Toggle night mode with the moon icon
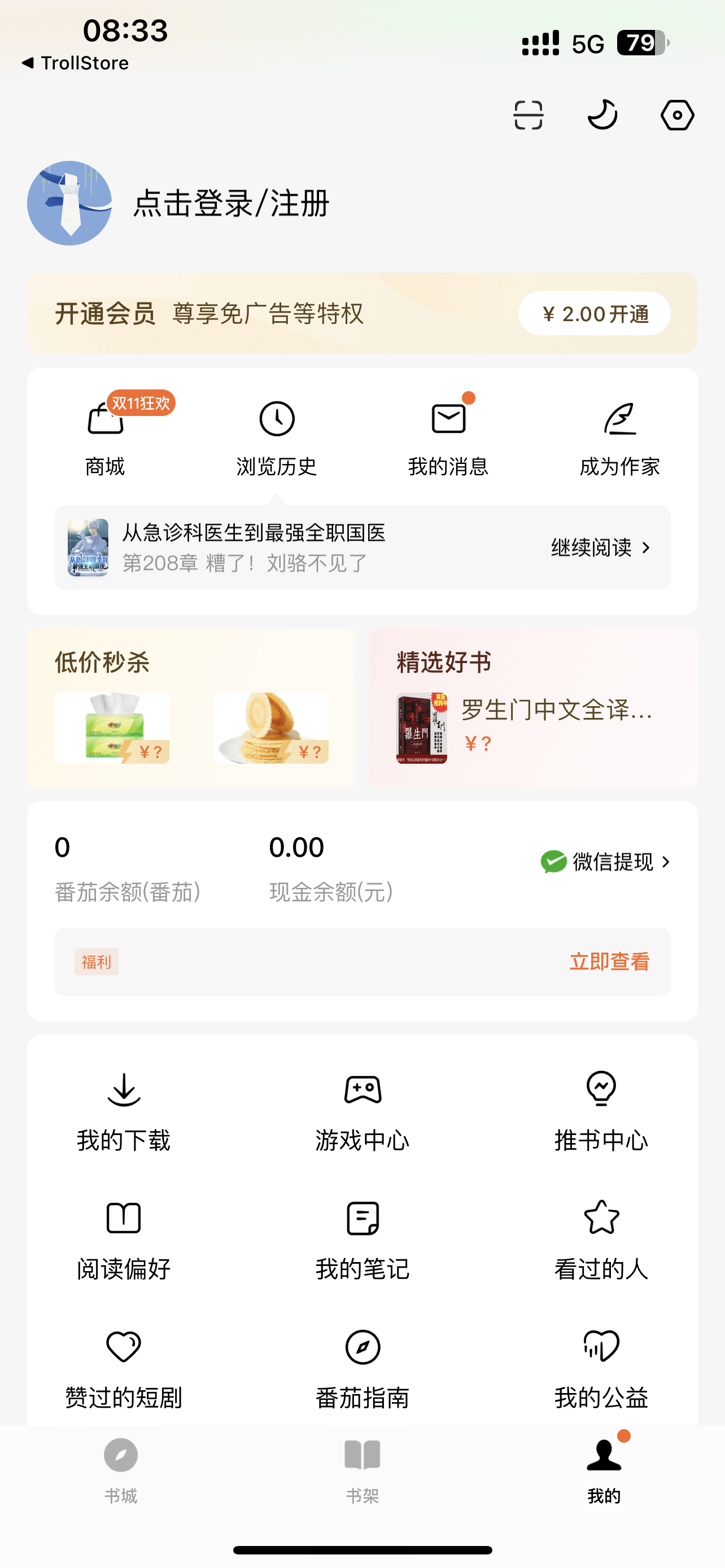 point(602,115)
